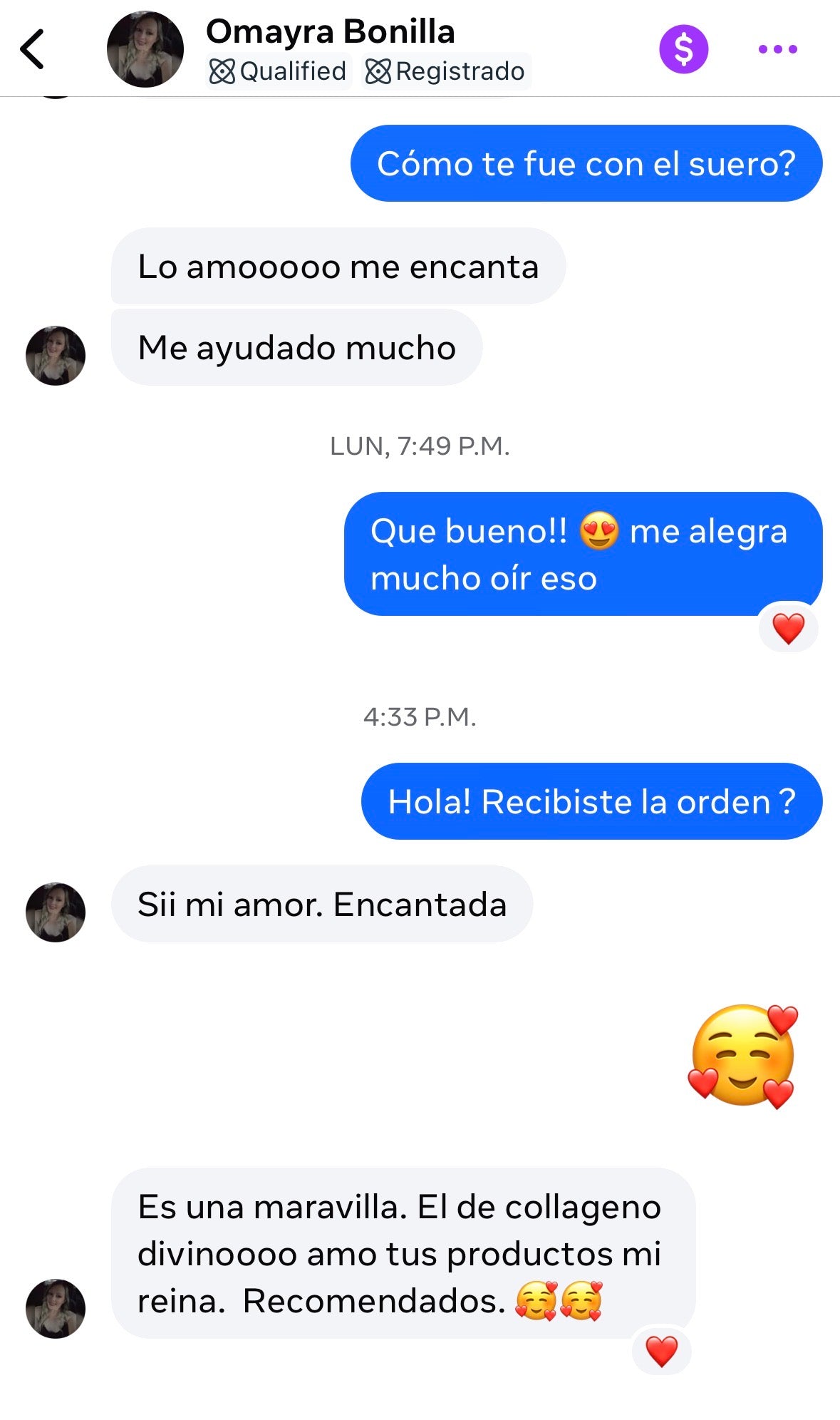Viewport: 840px width, 1420px height.
Task: Select the Registrado label icon in header
Action: (380, 70)
